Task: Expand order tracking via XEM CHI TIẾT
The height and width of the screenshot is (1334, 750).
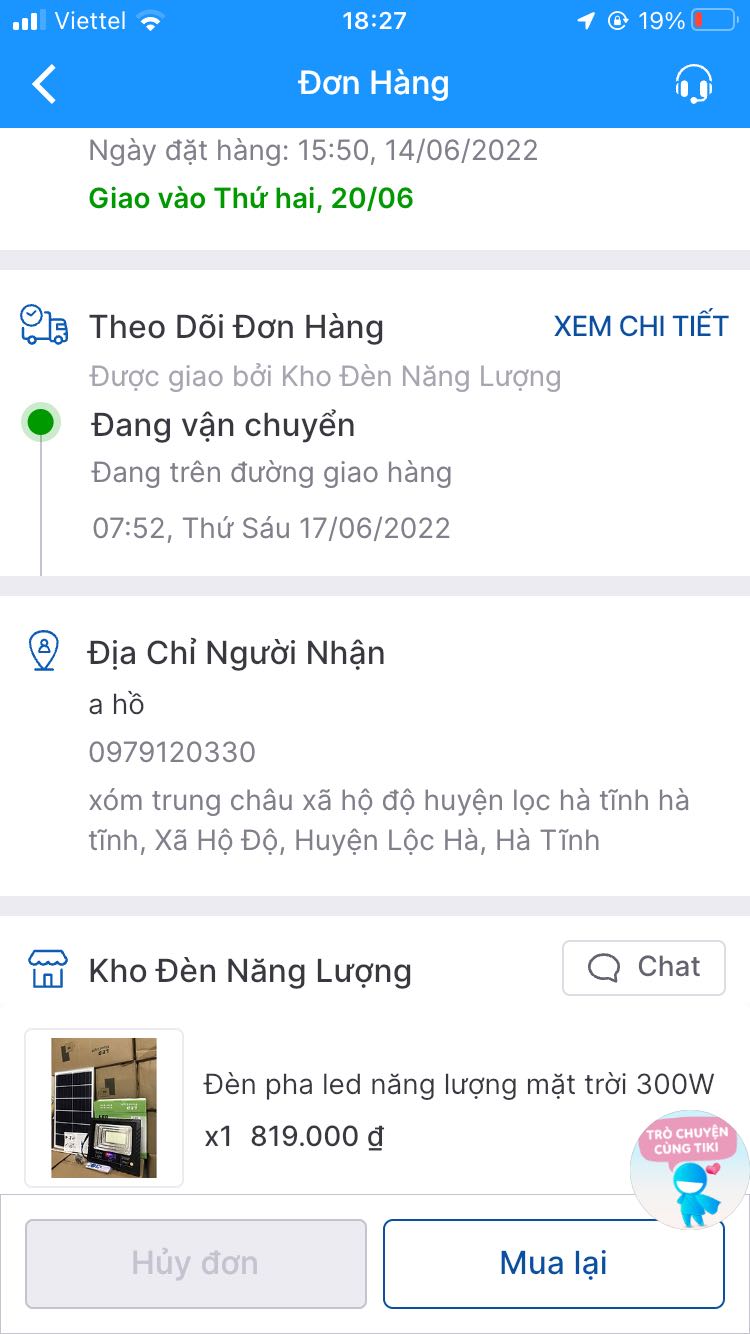Action: (x=643, y=325)
